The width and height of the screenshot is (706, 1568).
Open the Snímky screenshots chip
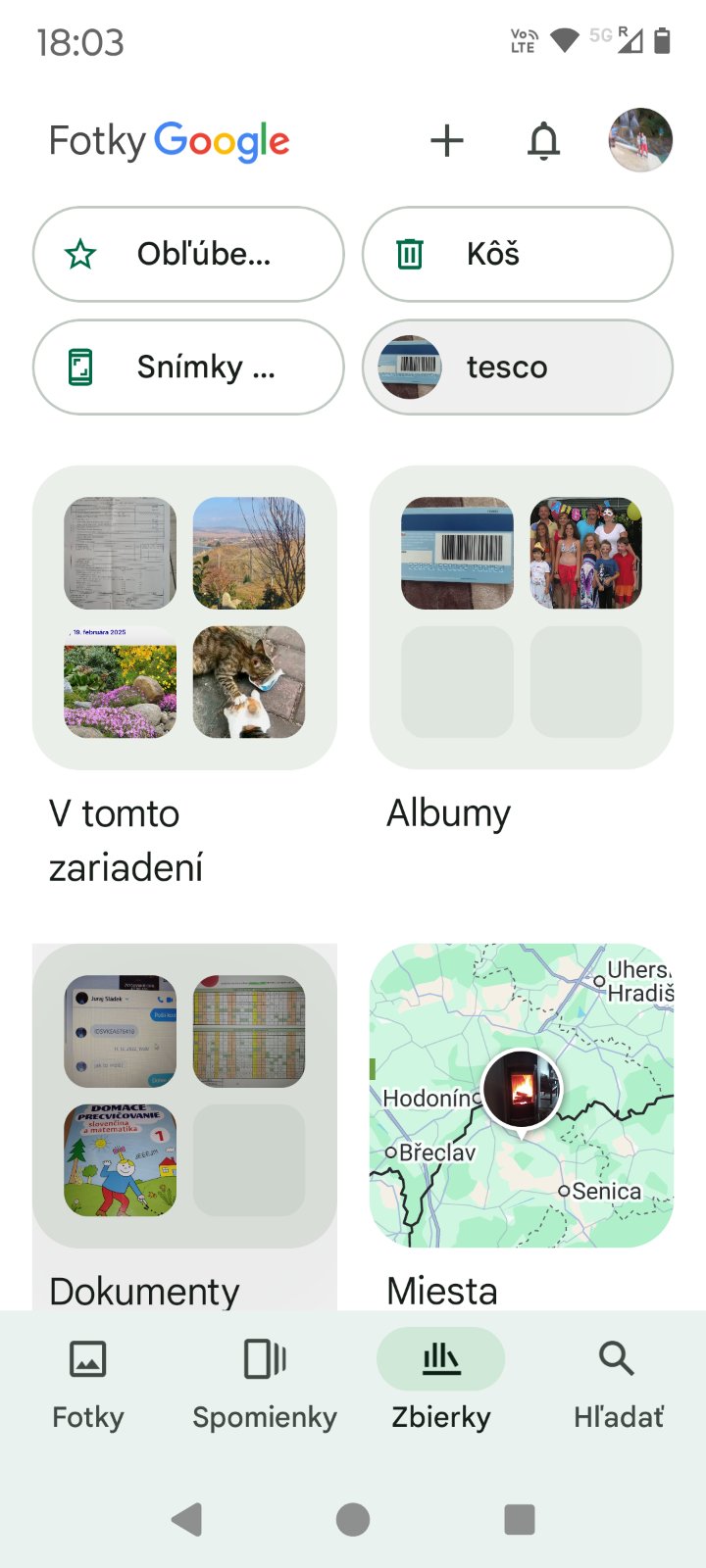(x=188, y=367)
